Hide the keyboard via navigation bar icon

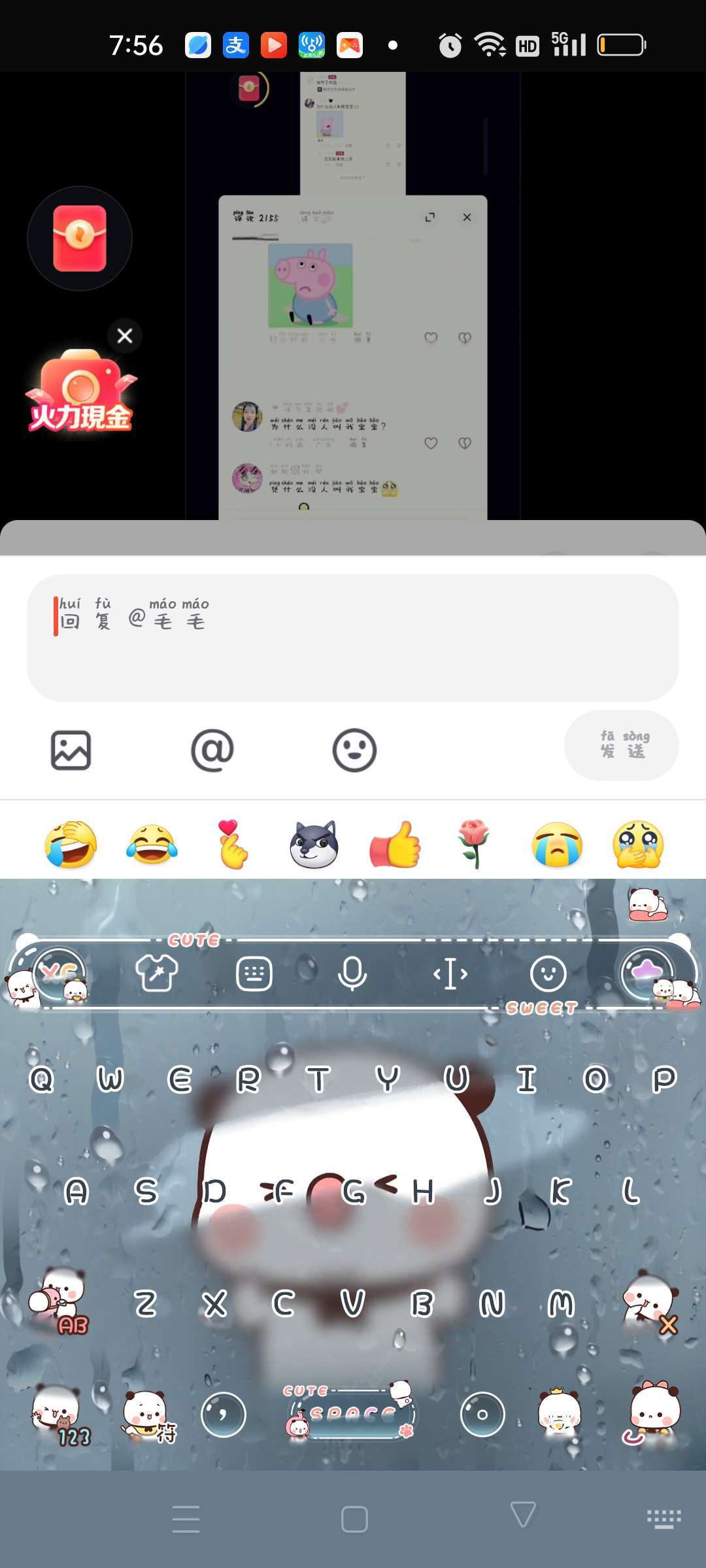point(664,1518)
